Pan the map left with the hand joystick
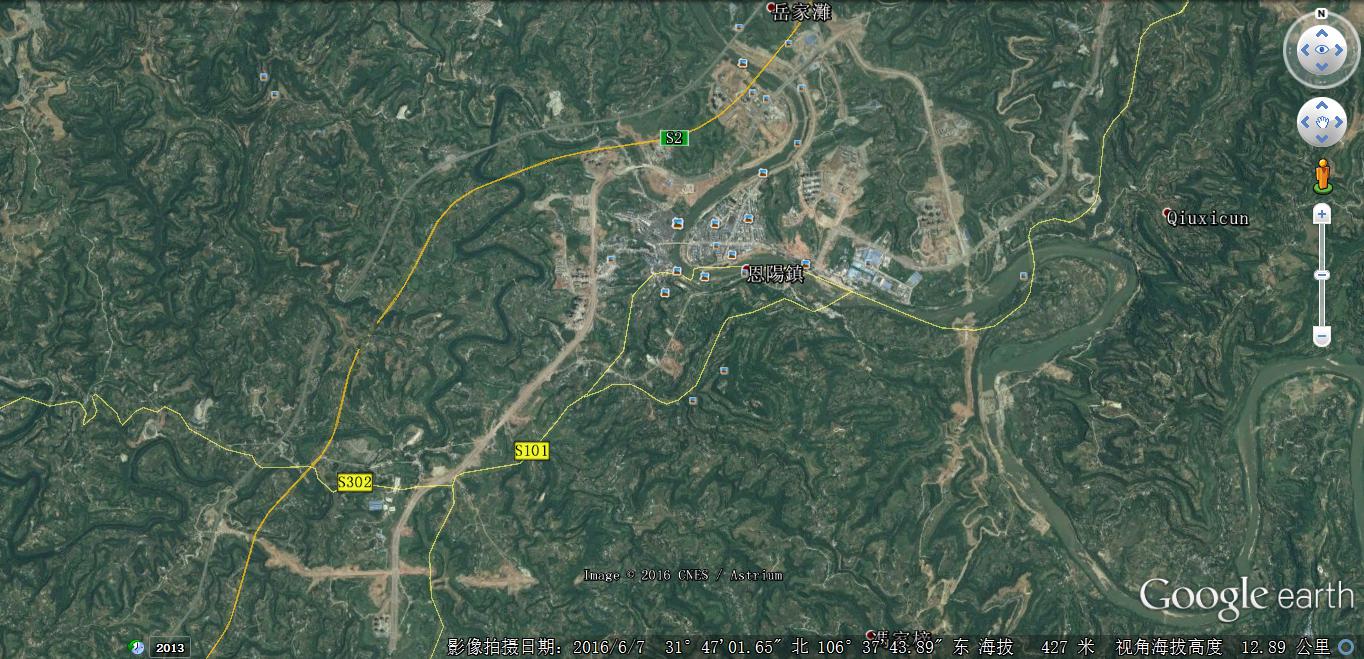 click(x=1304, y=123)
